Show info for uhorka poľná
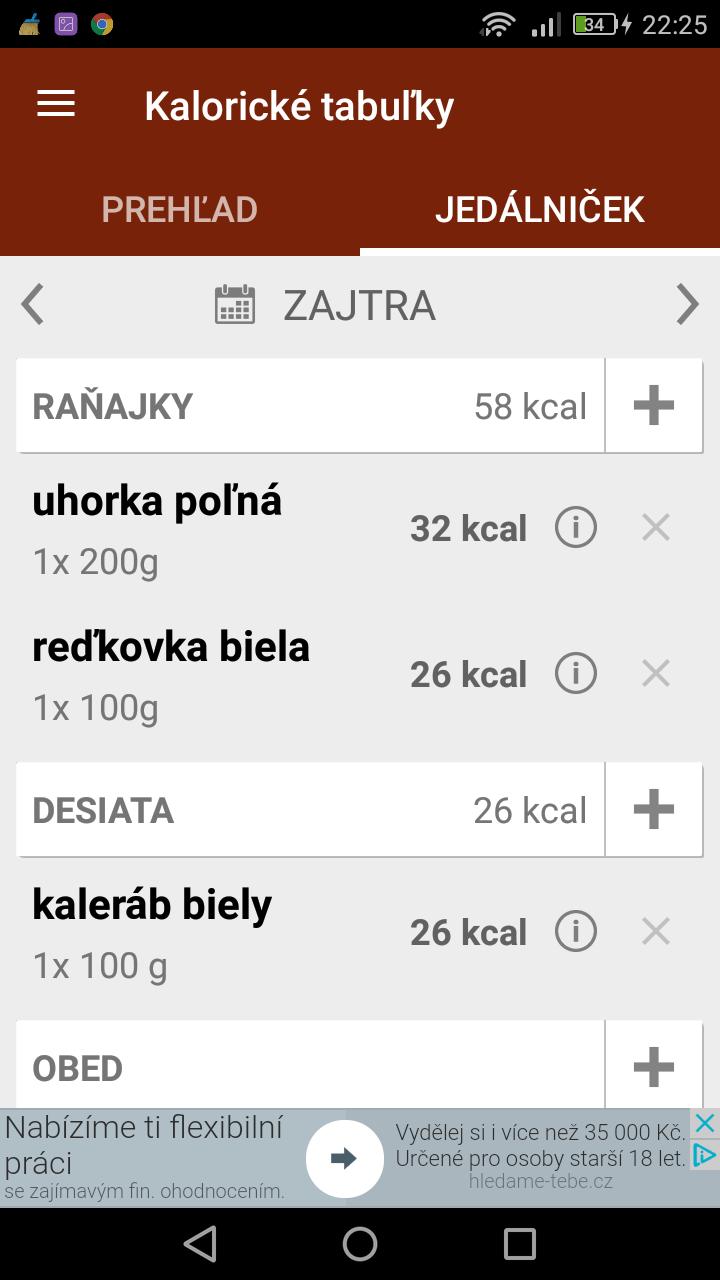 [x=576, y=528]
